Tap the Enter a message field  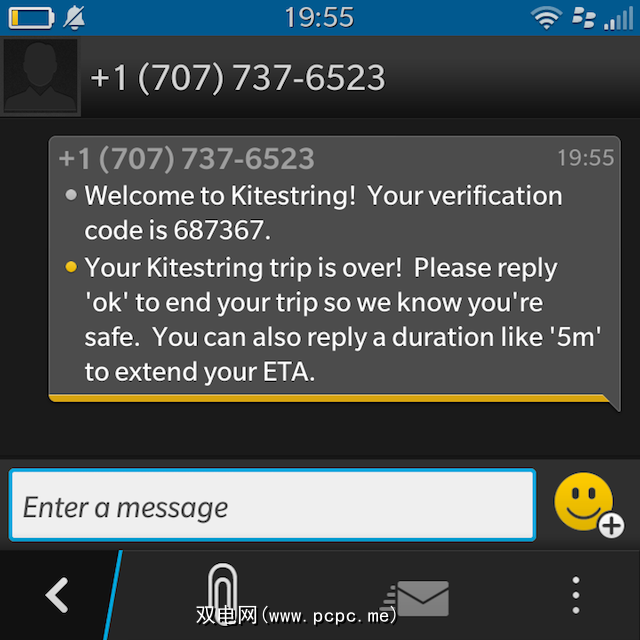(x=272, y=506)
